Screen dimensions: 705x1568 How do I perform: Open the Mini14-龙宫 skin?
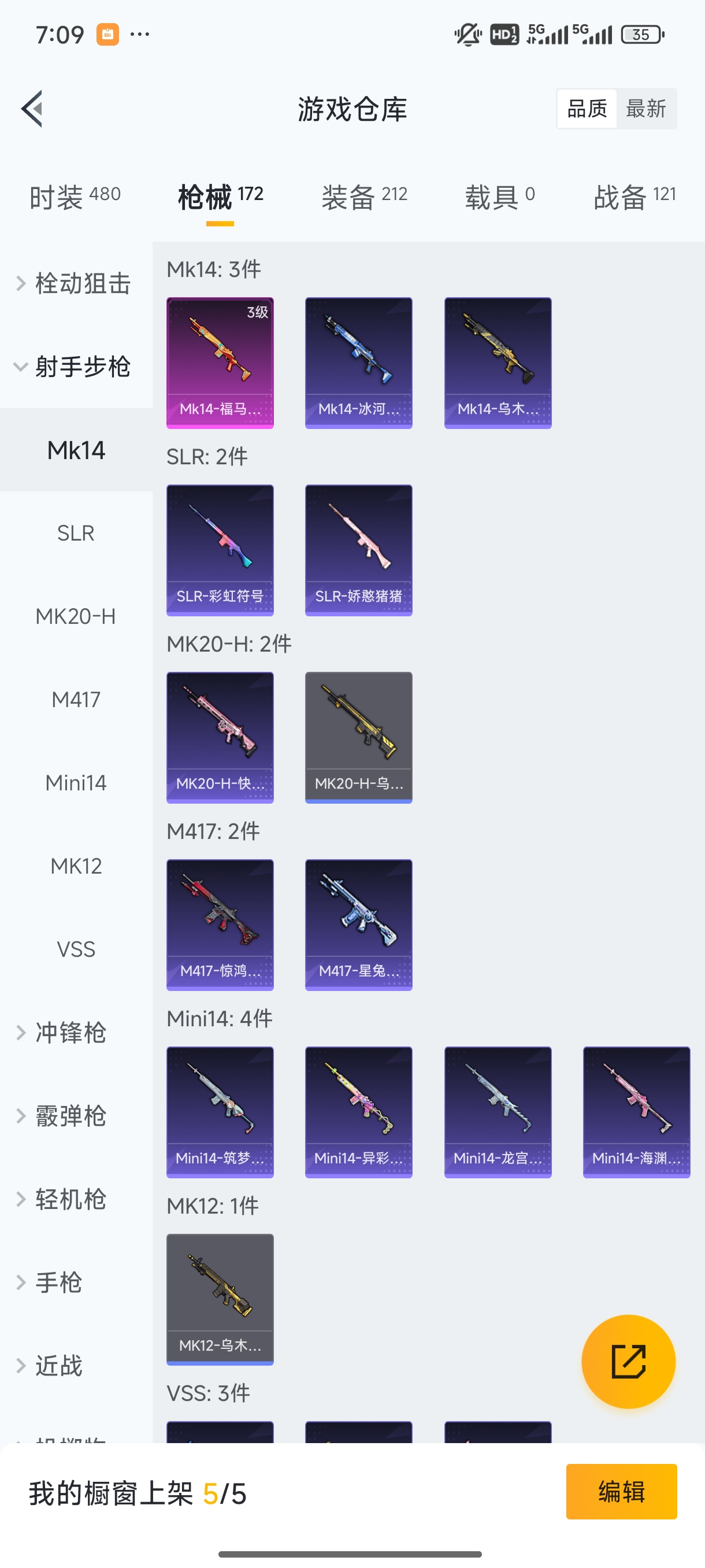498,1112
